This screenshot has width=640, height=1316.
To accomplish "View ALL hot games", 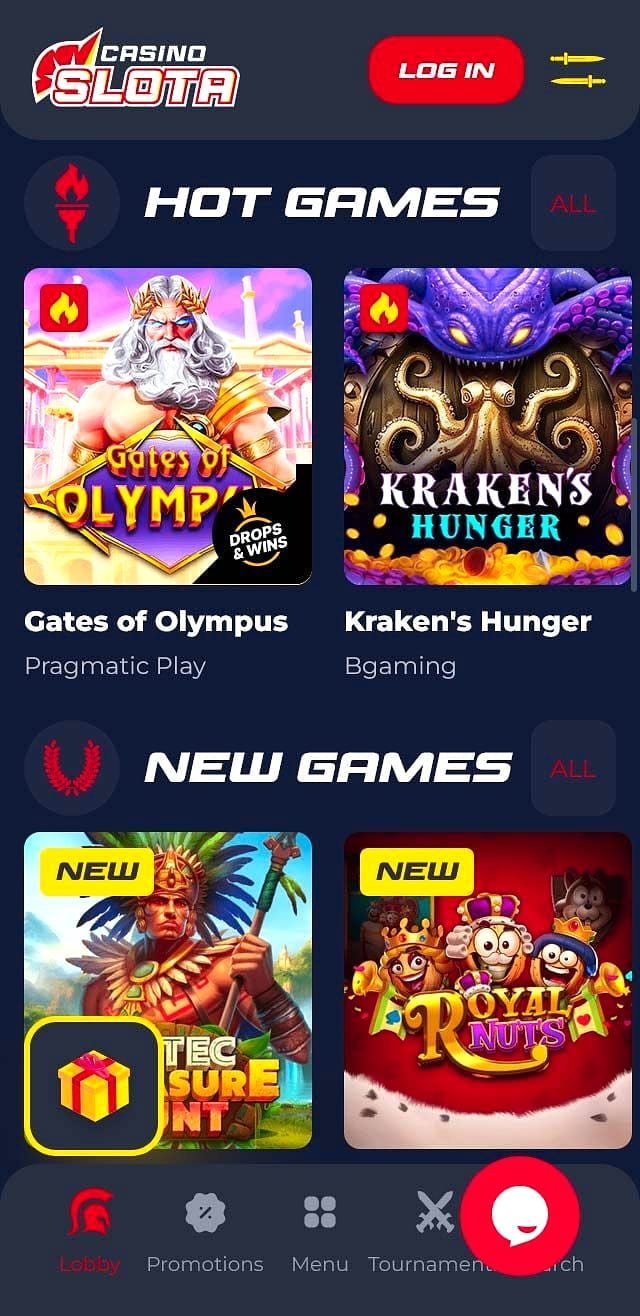I will click(x=573, y=204).
